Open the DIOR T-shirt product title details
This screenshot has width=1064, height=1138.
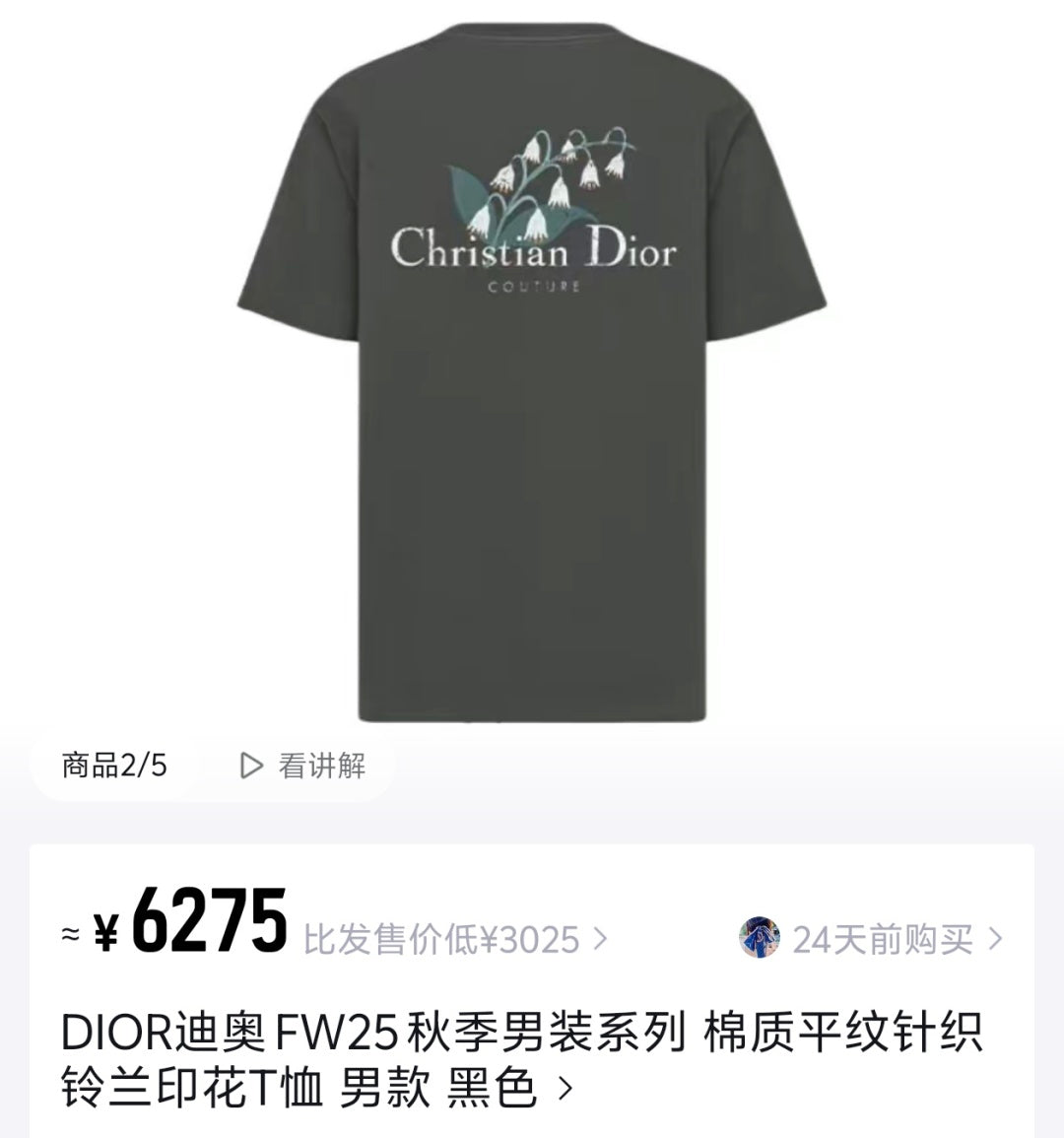coord(521,1059)
